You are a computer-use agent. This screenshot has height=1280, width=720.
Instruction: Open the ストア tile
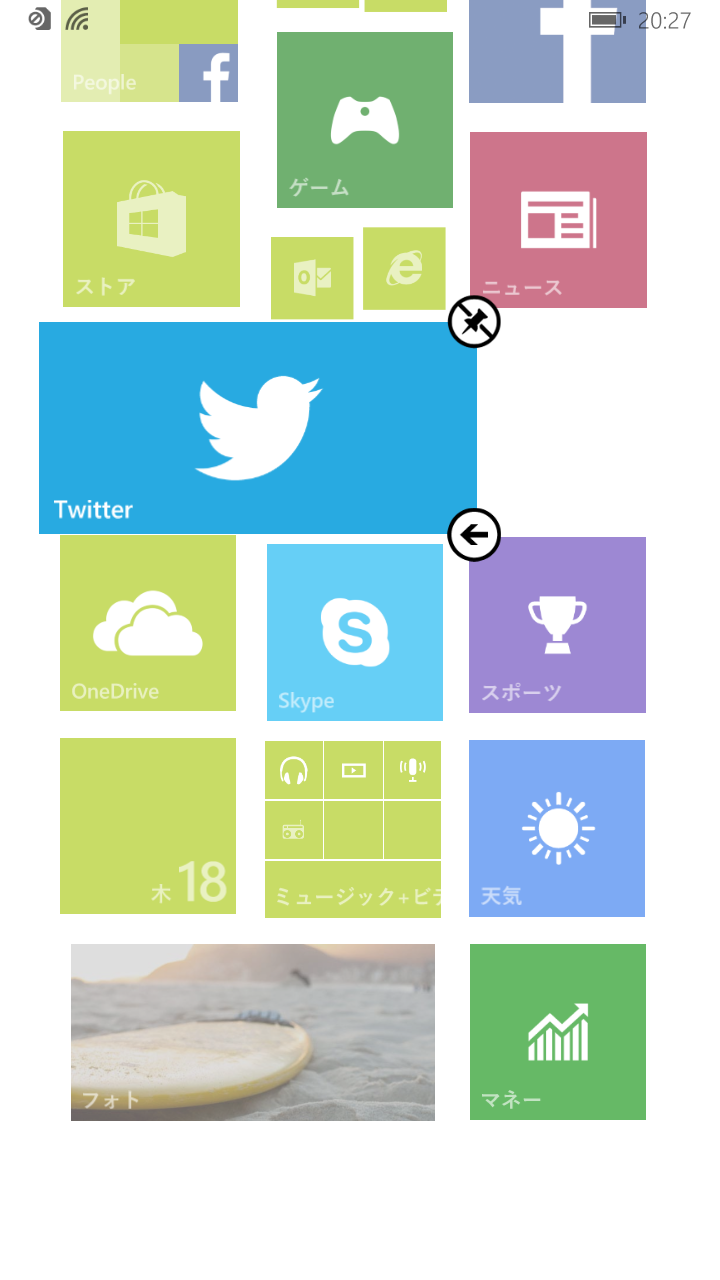click(x=151, y=219)
